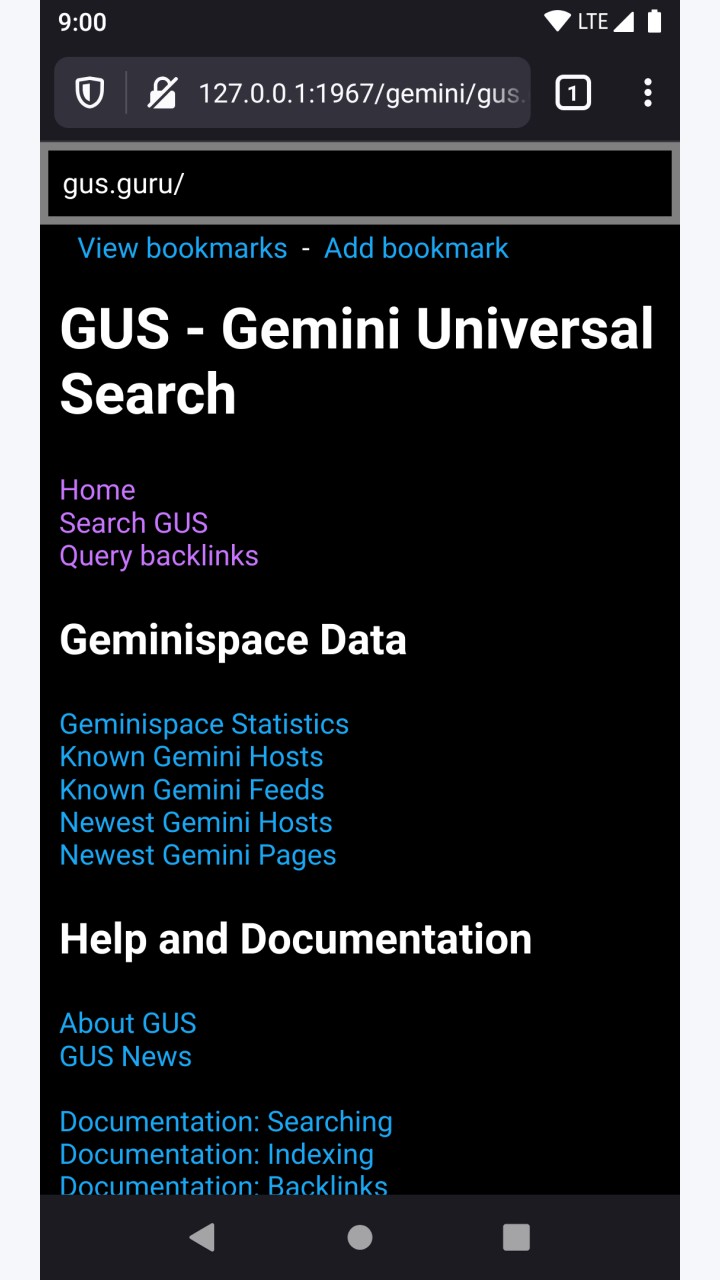Tap Add bookmark link
The image size is (720, 1280).
coord(416,248)
